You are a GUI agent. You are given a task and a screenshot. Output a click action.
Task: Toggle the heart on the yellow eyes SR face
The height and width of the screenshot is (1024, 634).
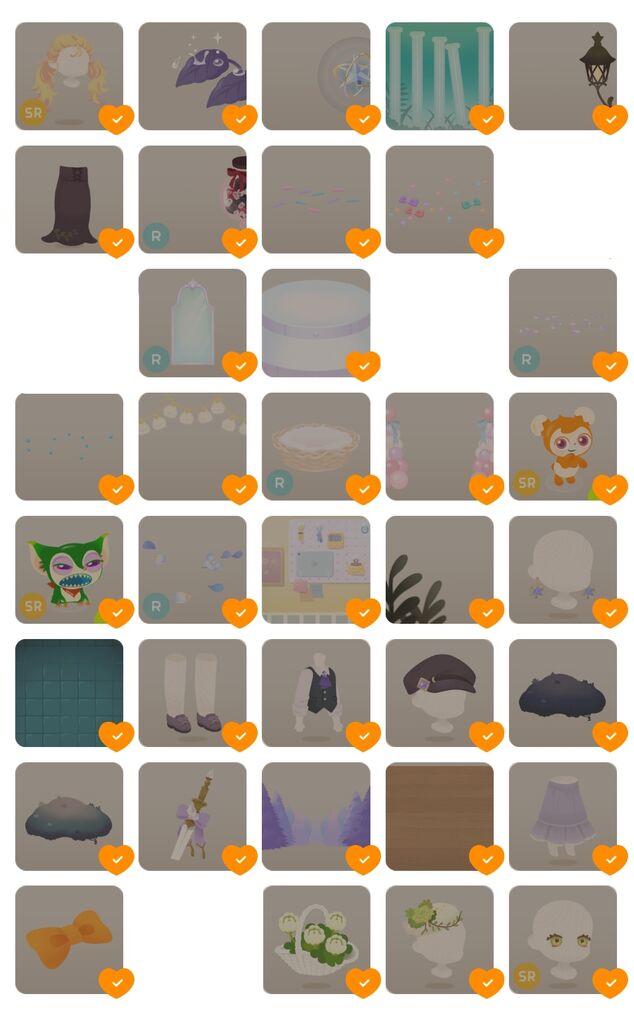(x=610, y=983)
